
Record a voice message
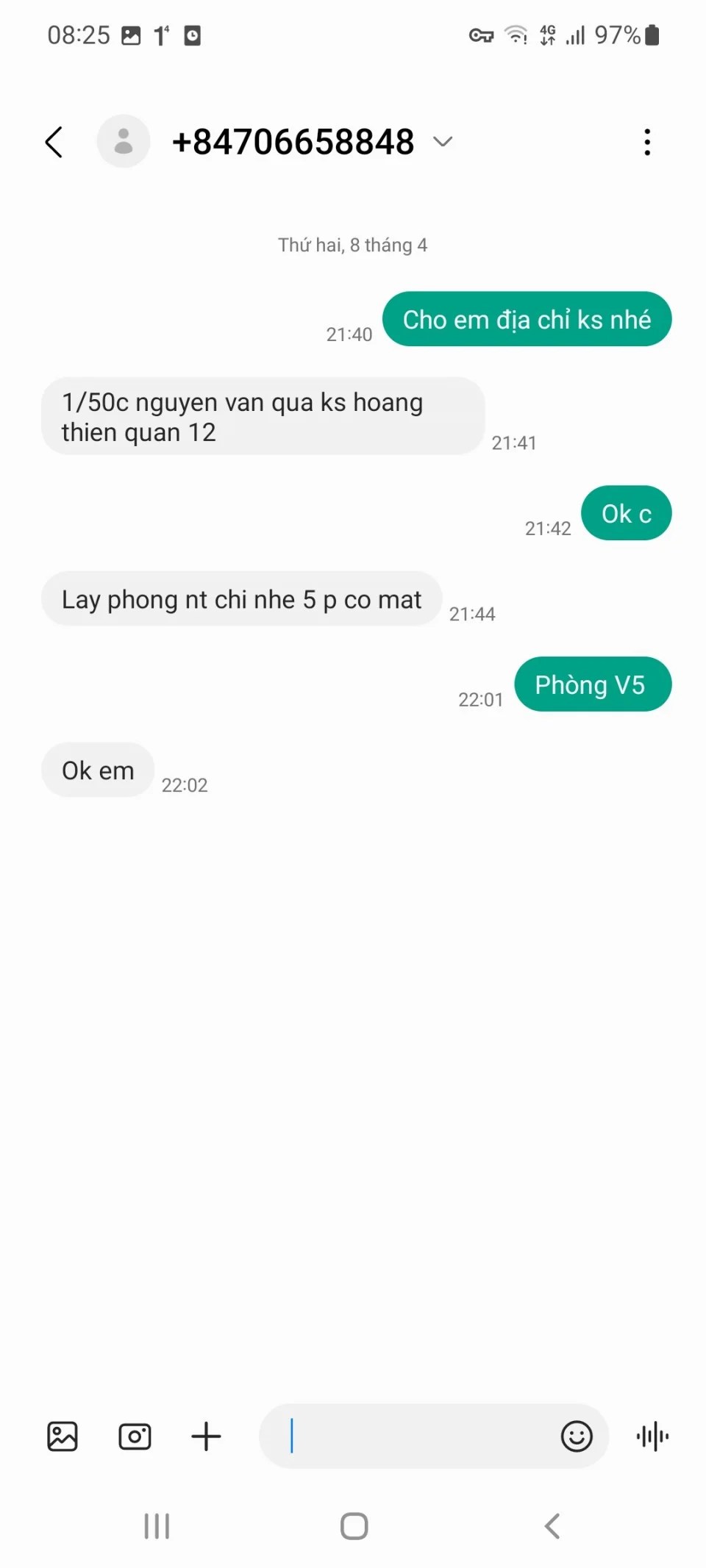click(x=652, y=1436)
